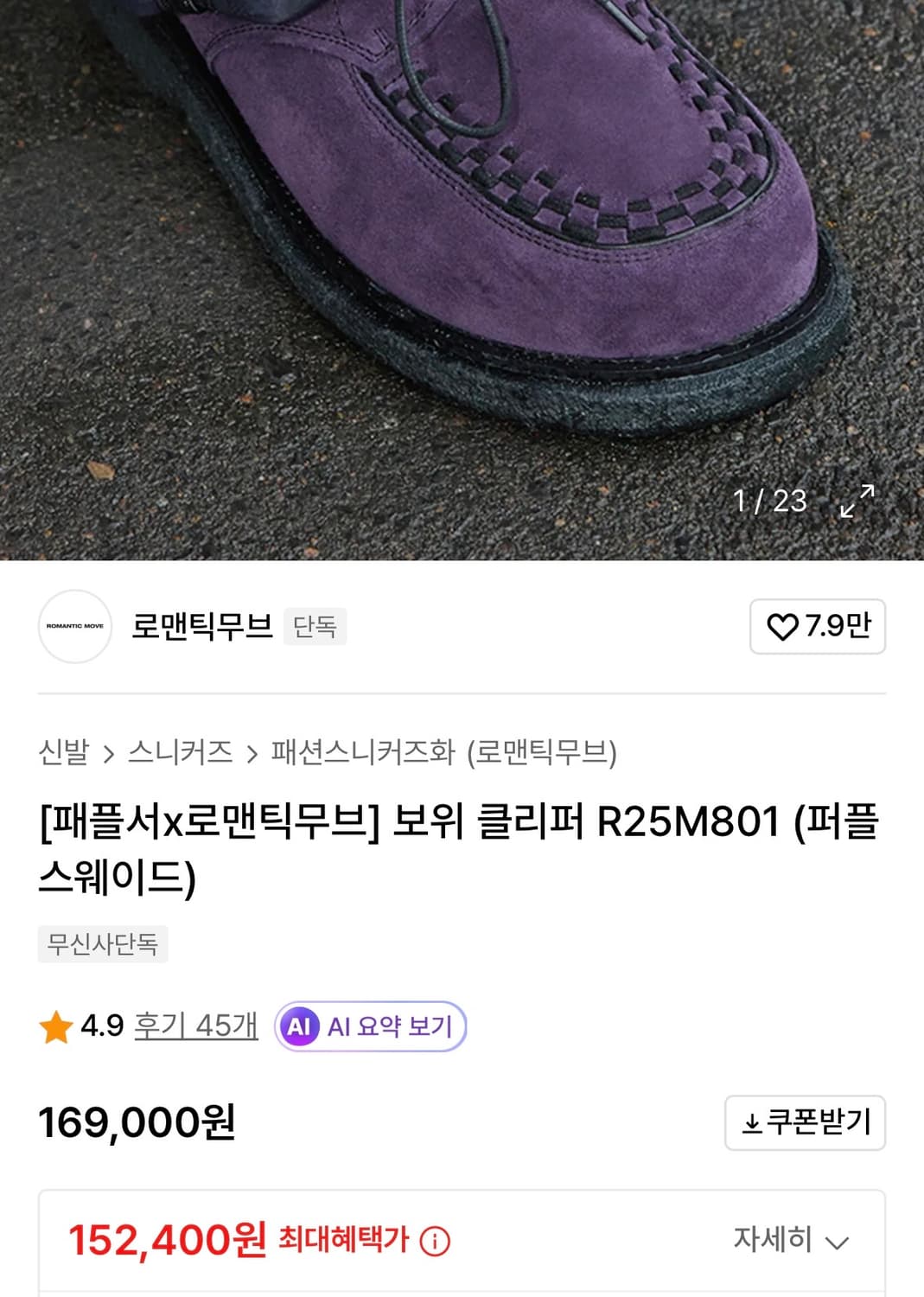Open the 후기 45개 reviews link
Screen dimensions: 924x1297
[x=194, y=1026]
